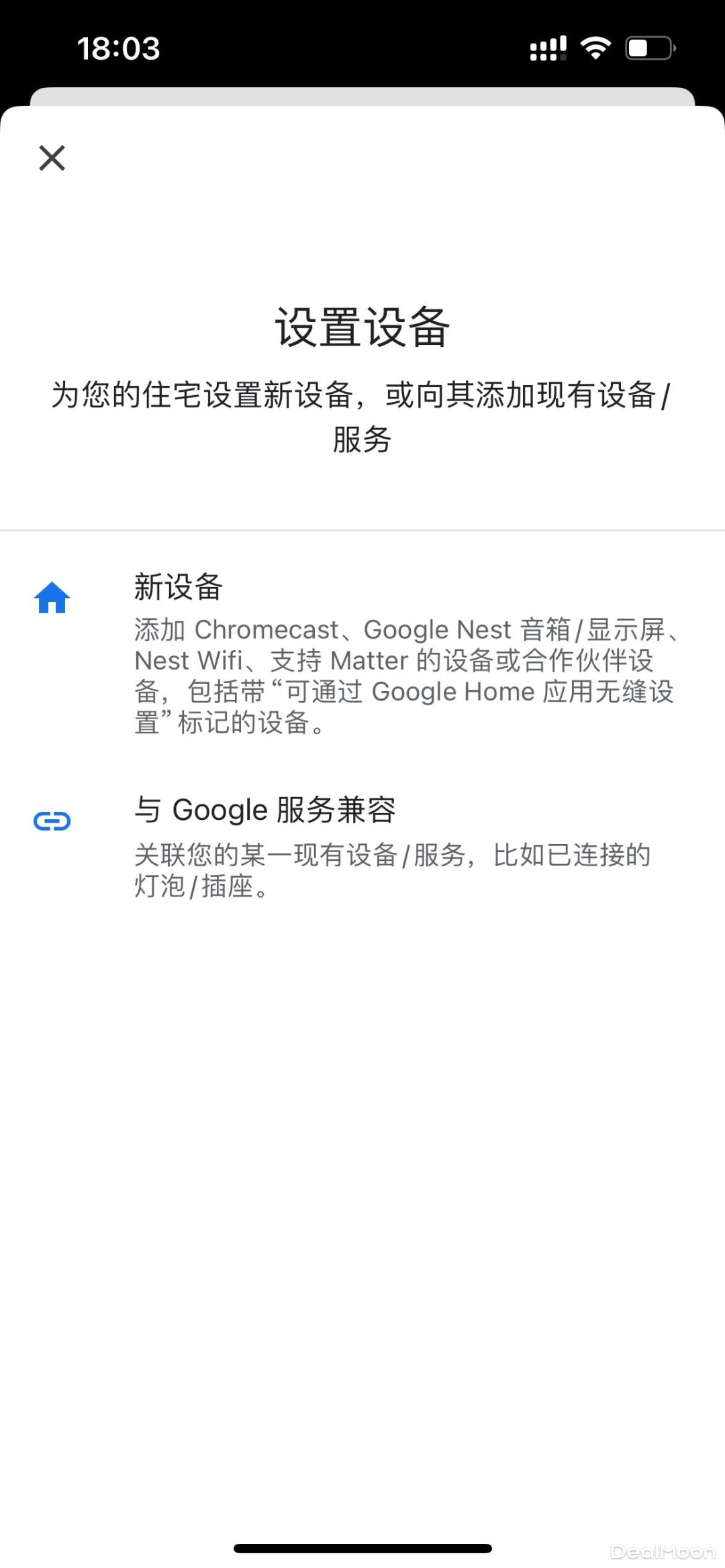The image size is (725, 1568).
Task: Open 与 Google 服务兼容 option
Action: click(362, 847)
